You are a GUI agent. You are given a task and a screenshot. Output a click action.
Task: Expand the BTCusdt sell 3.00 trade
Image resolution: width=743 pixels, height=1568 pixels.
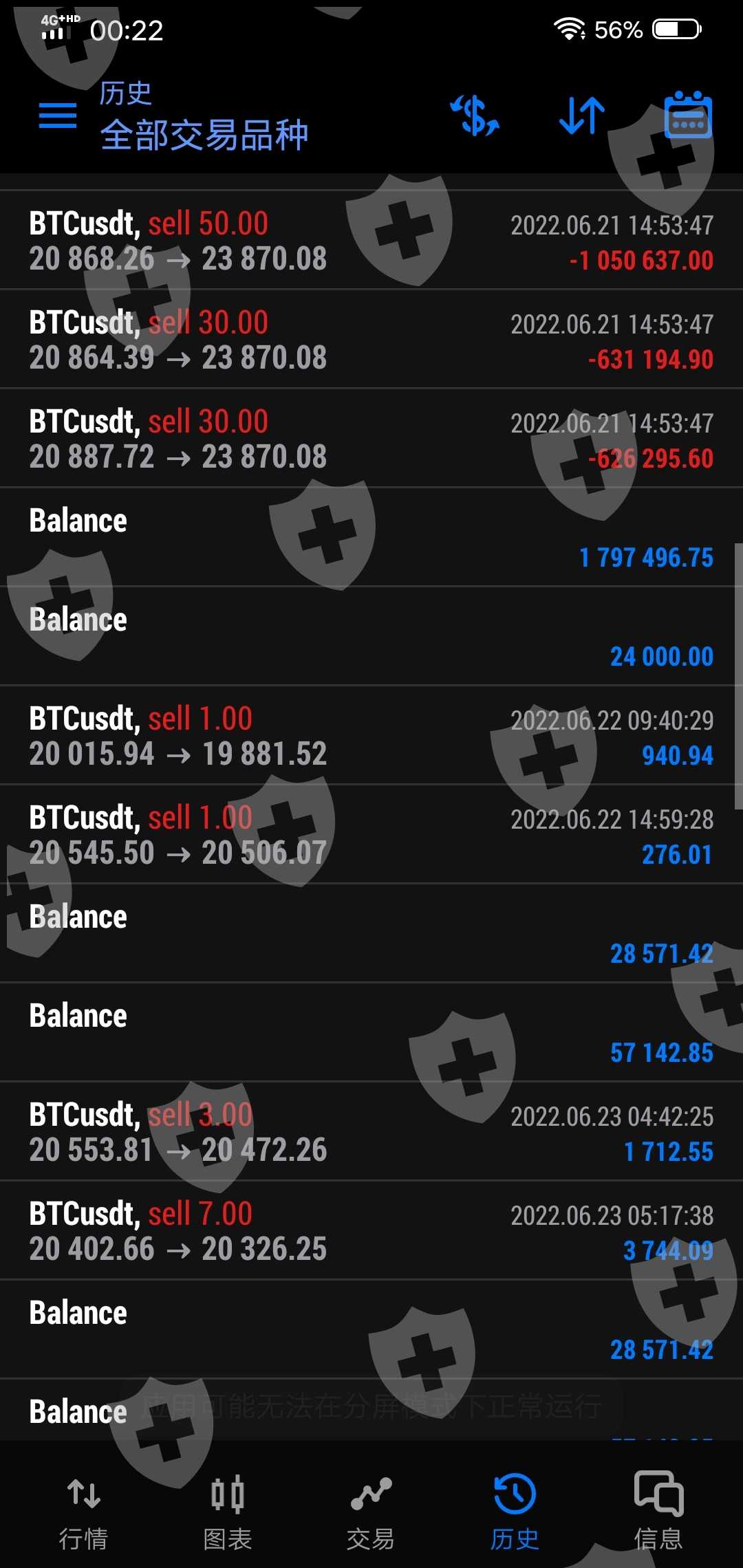pos(371,1132)
